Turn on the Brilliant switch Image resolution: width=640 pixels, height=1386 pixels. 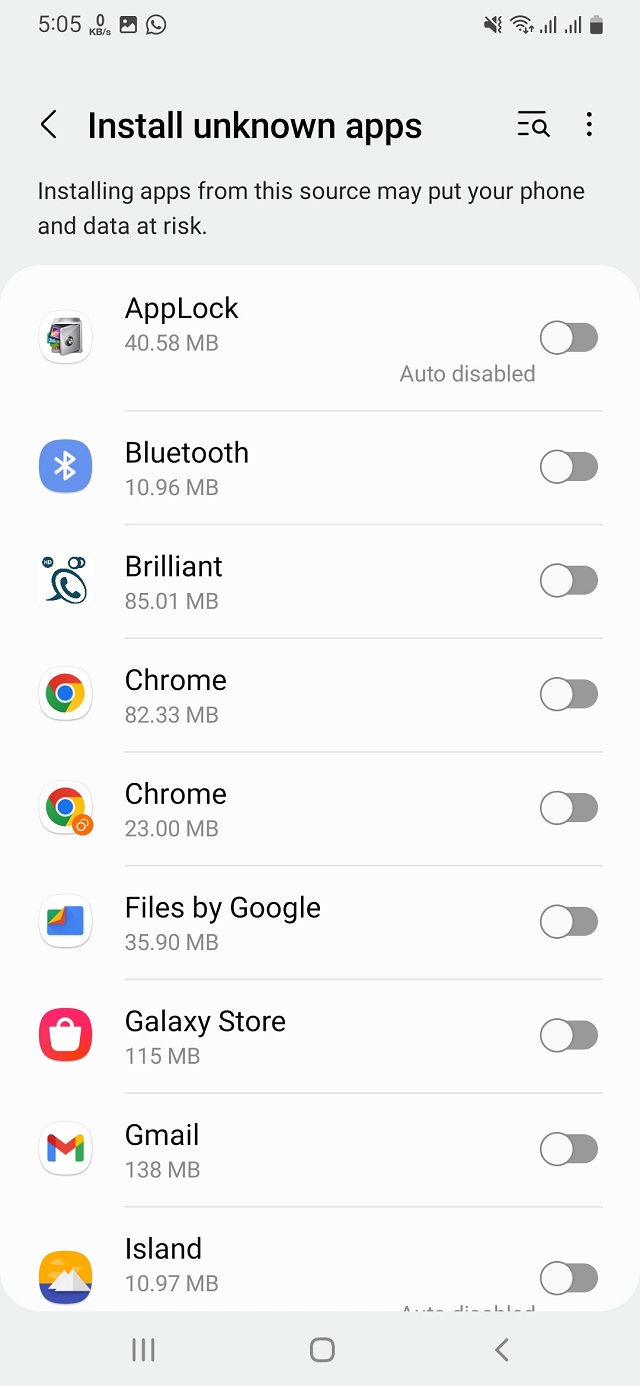(568, 580)
